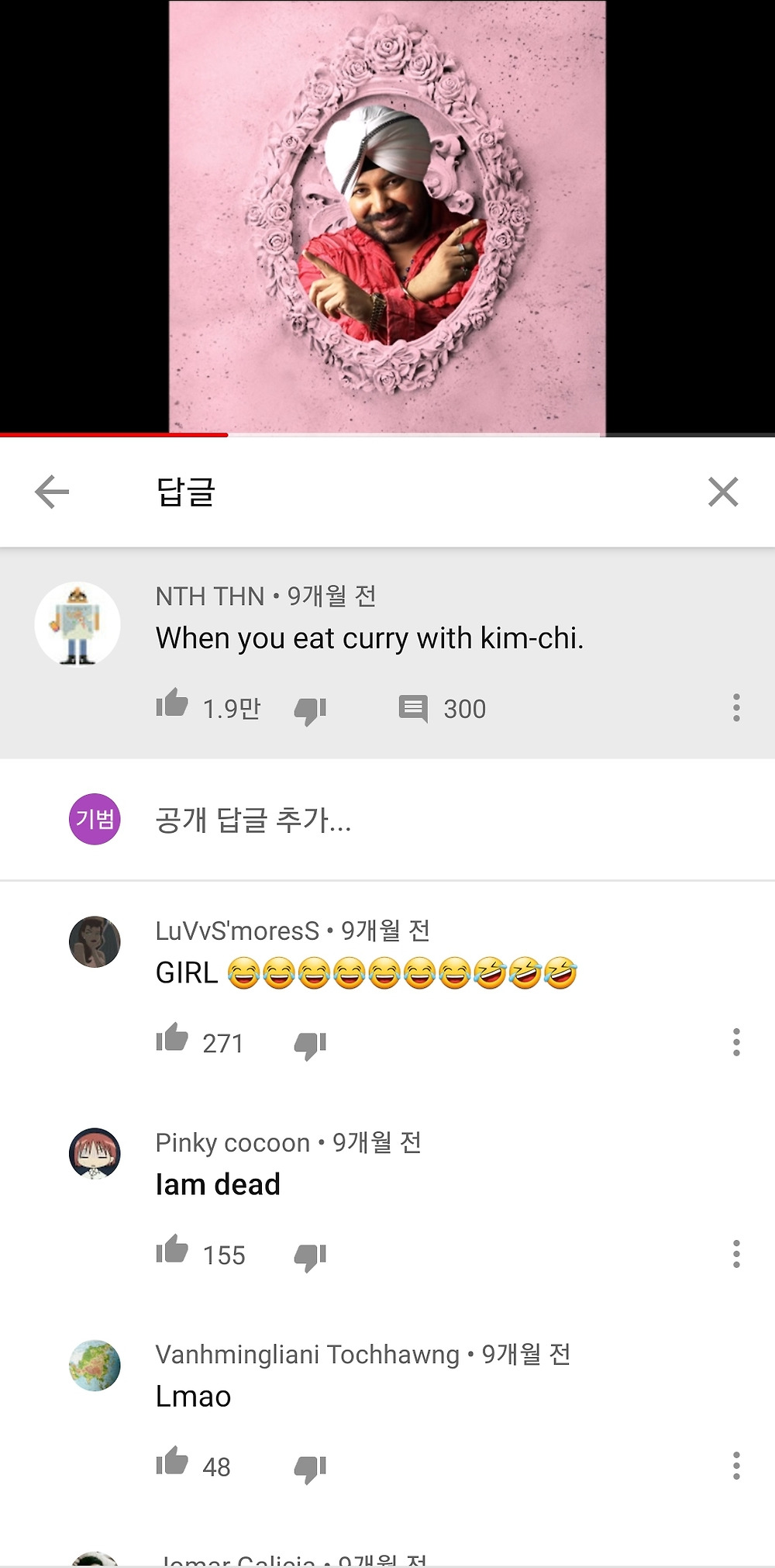Screen dimensions: 775x1568
Task: Dislike Pinky cocoon's reply
Action: pyautogui.click(x=310, y=1256)
